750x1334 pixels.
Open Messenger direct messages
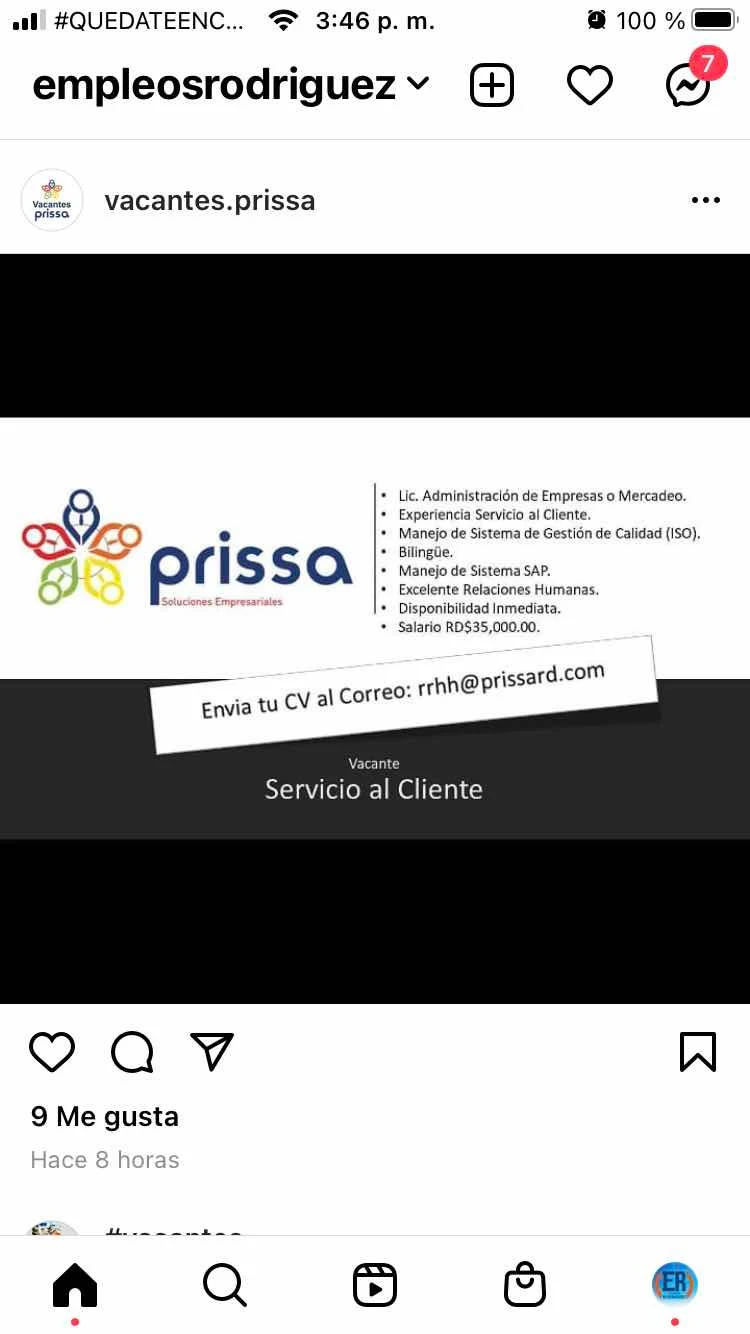pyautogui.click(x=688, y=86)
